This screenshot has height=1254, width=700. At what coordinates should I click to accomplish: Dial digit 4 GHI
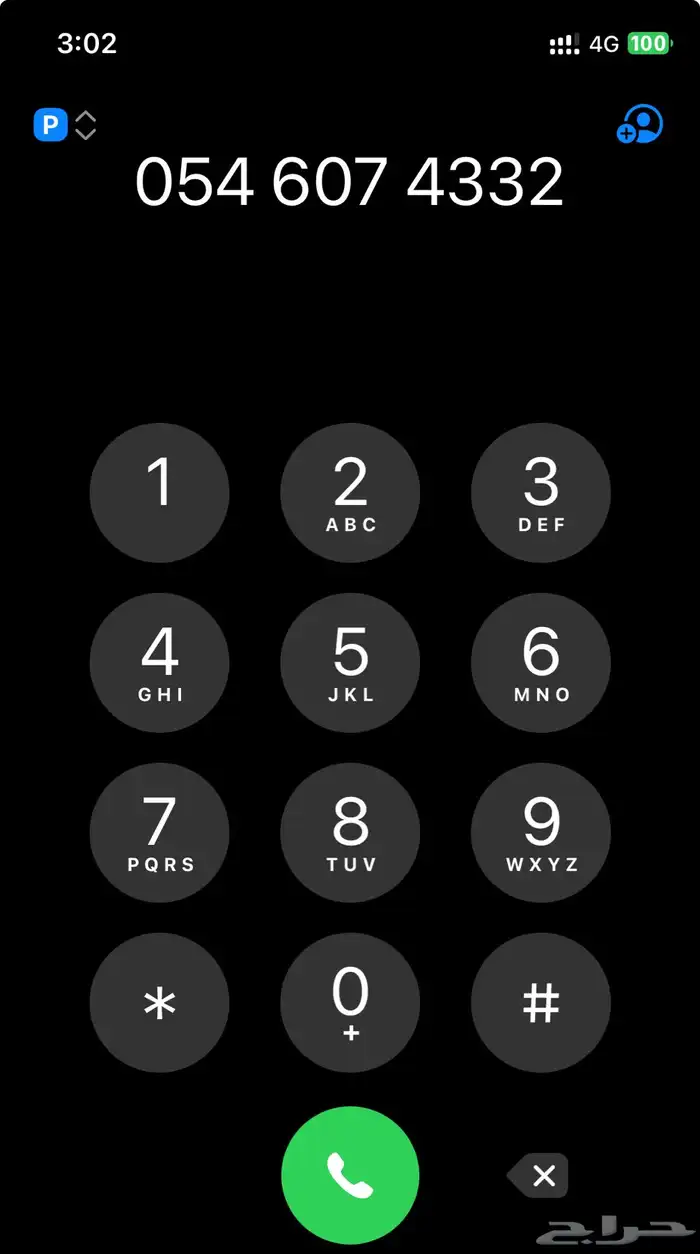(160, 663)
